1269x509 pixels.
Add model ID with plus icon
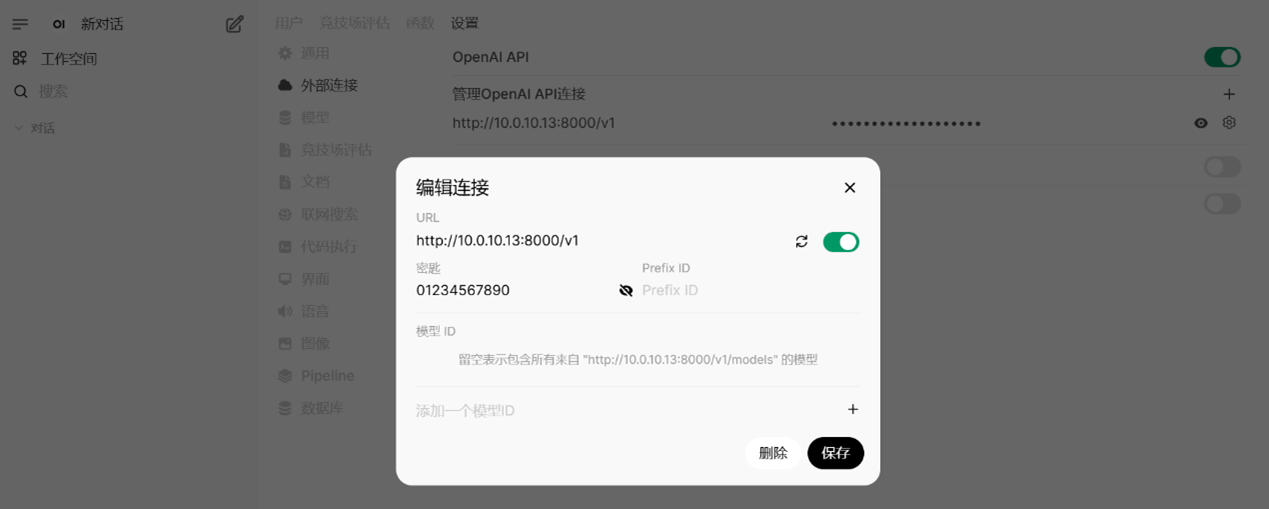853,409
